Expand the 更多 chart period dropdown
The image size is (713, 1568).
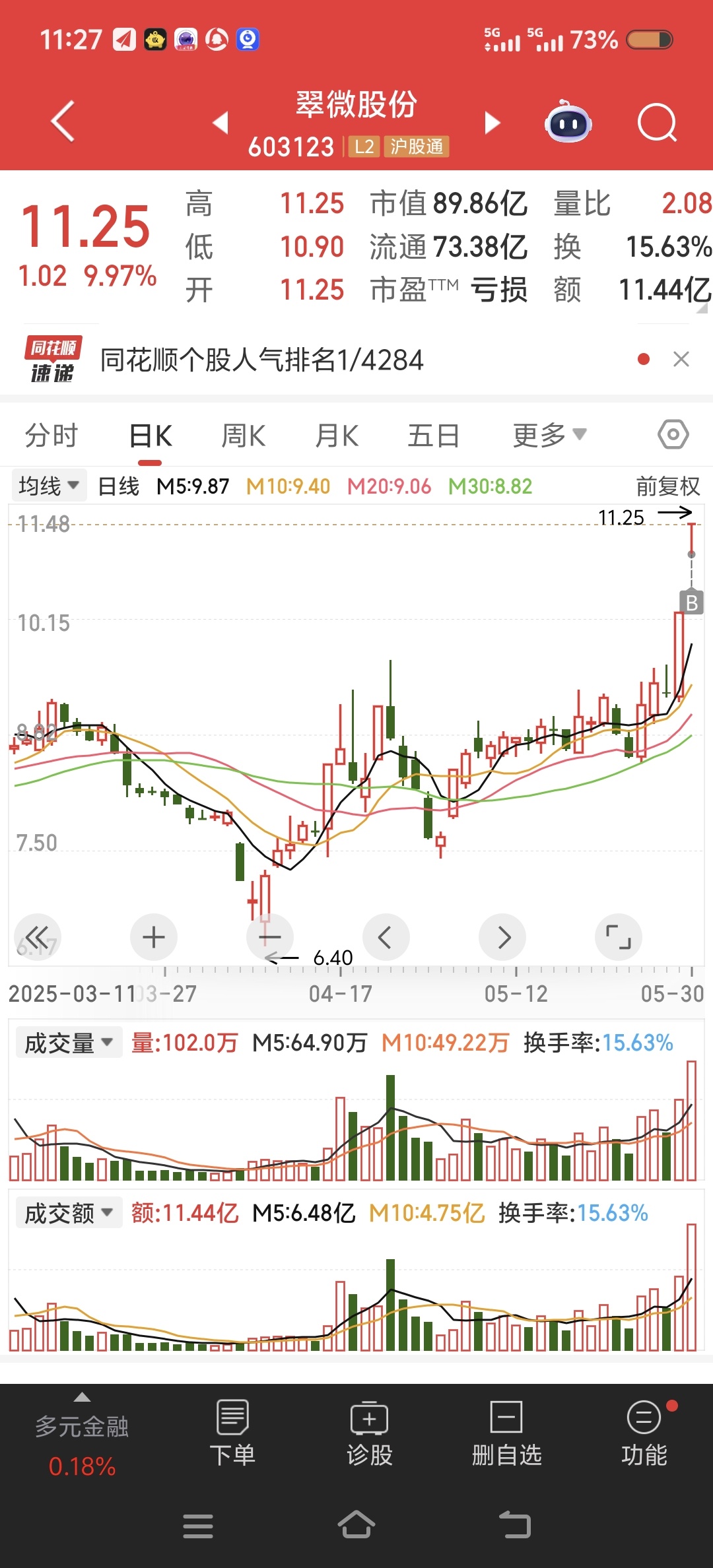coord(549,435)
